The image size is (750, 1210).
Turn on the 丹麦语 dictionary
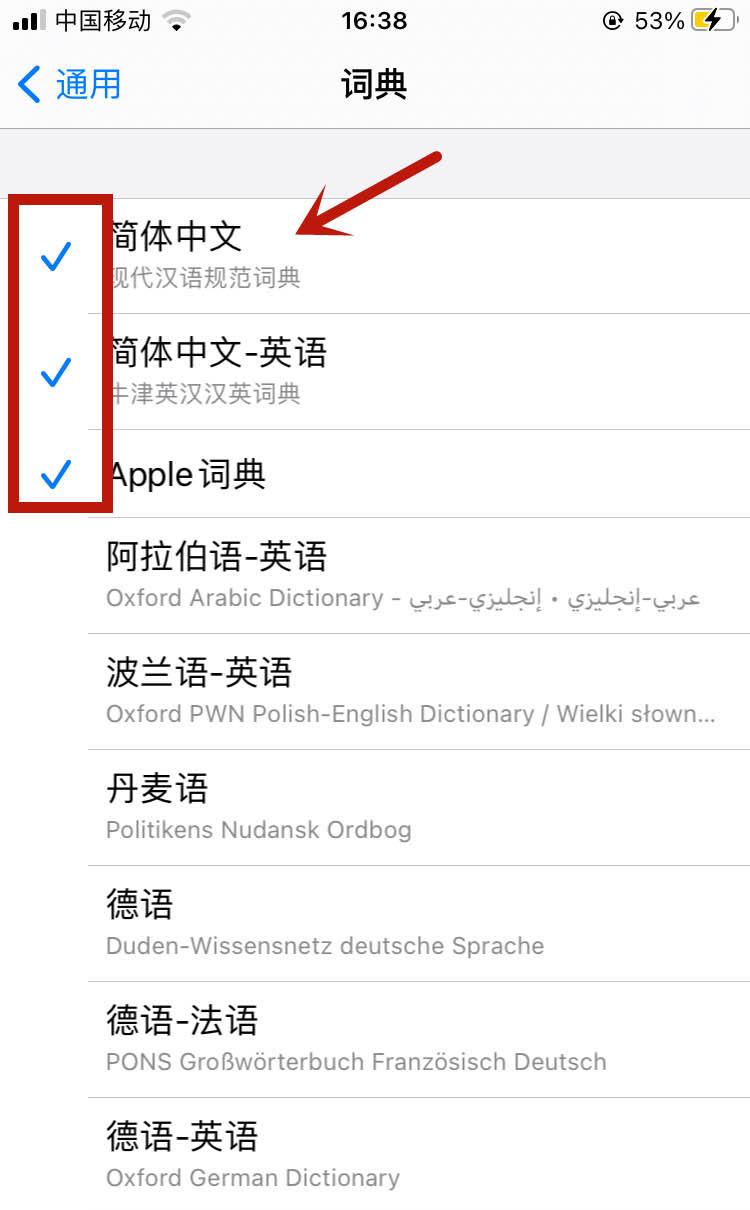point(375,807)
